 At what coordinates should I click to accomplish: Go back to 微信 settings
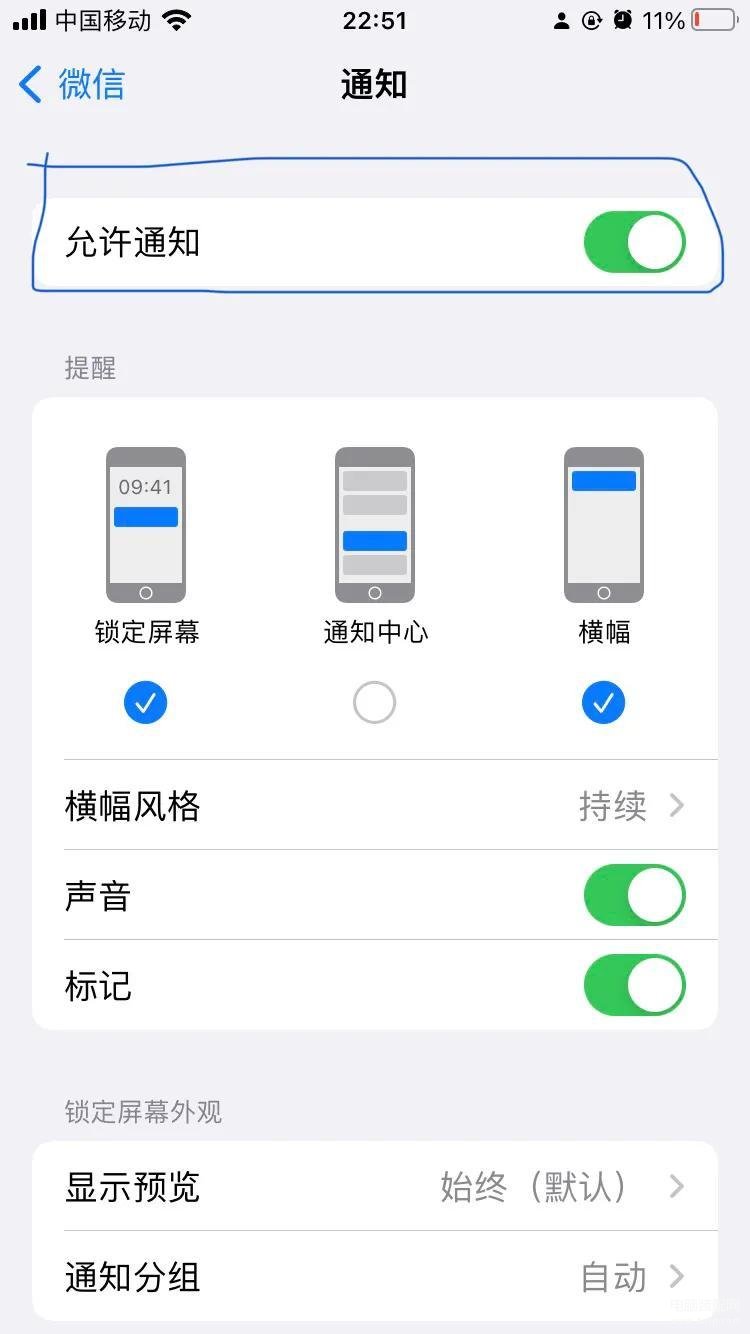pyautogui.click(x=72, y=84)
